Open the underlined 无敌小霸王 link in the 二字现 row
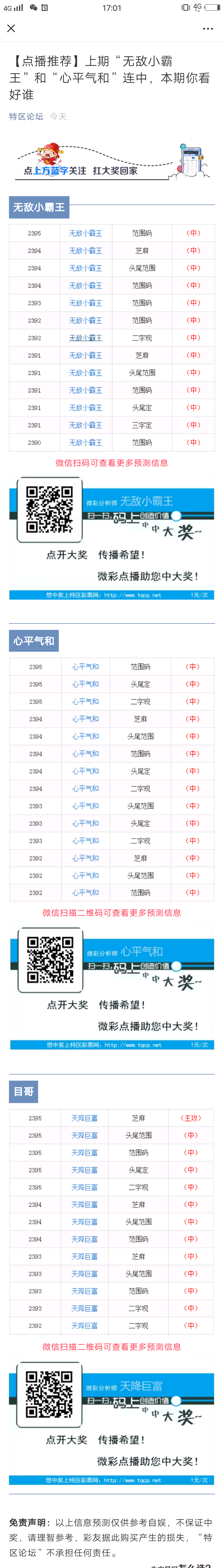 pos(85,338)
